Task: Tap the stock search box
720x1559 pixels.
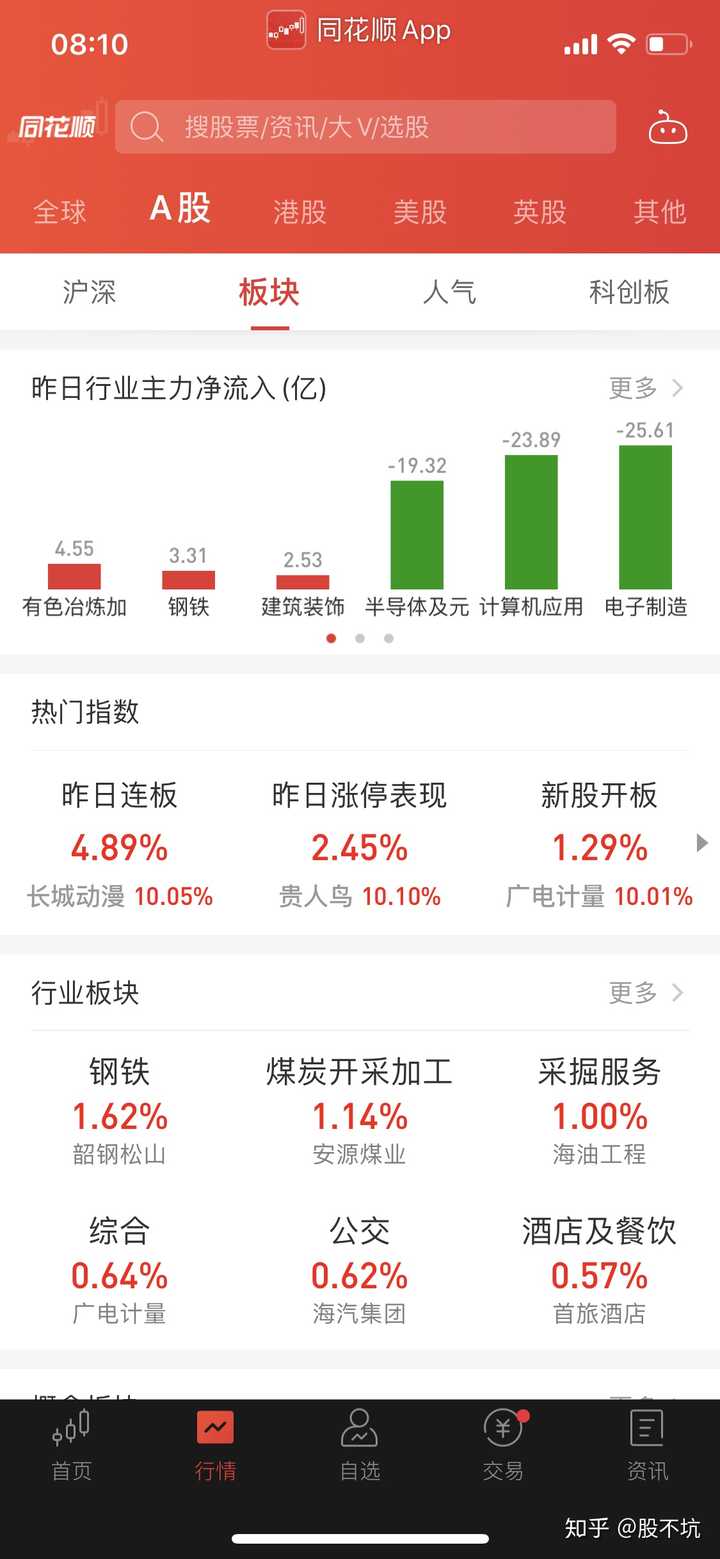Action: click(x=365, y=127)
